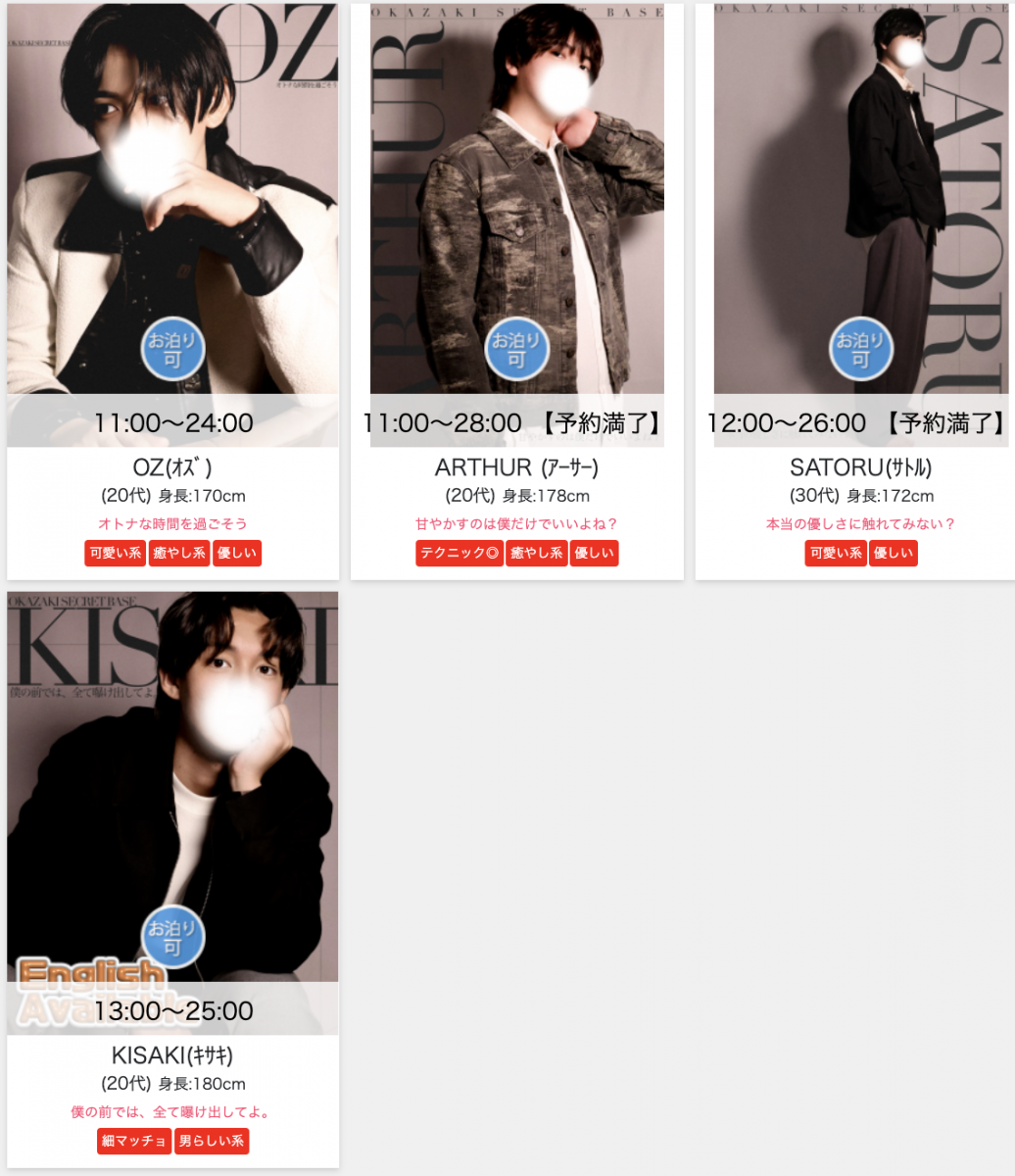Image resolution: width=1015 pixels, height=1176 pixels.
Task: Select the テクニック◎ tag under ARTHUR
Action: coord(459,553)
